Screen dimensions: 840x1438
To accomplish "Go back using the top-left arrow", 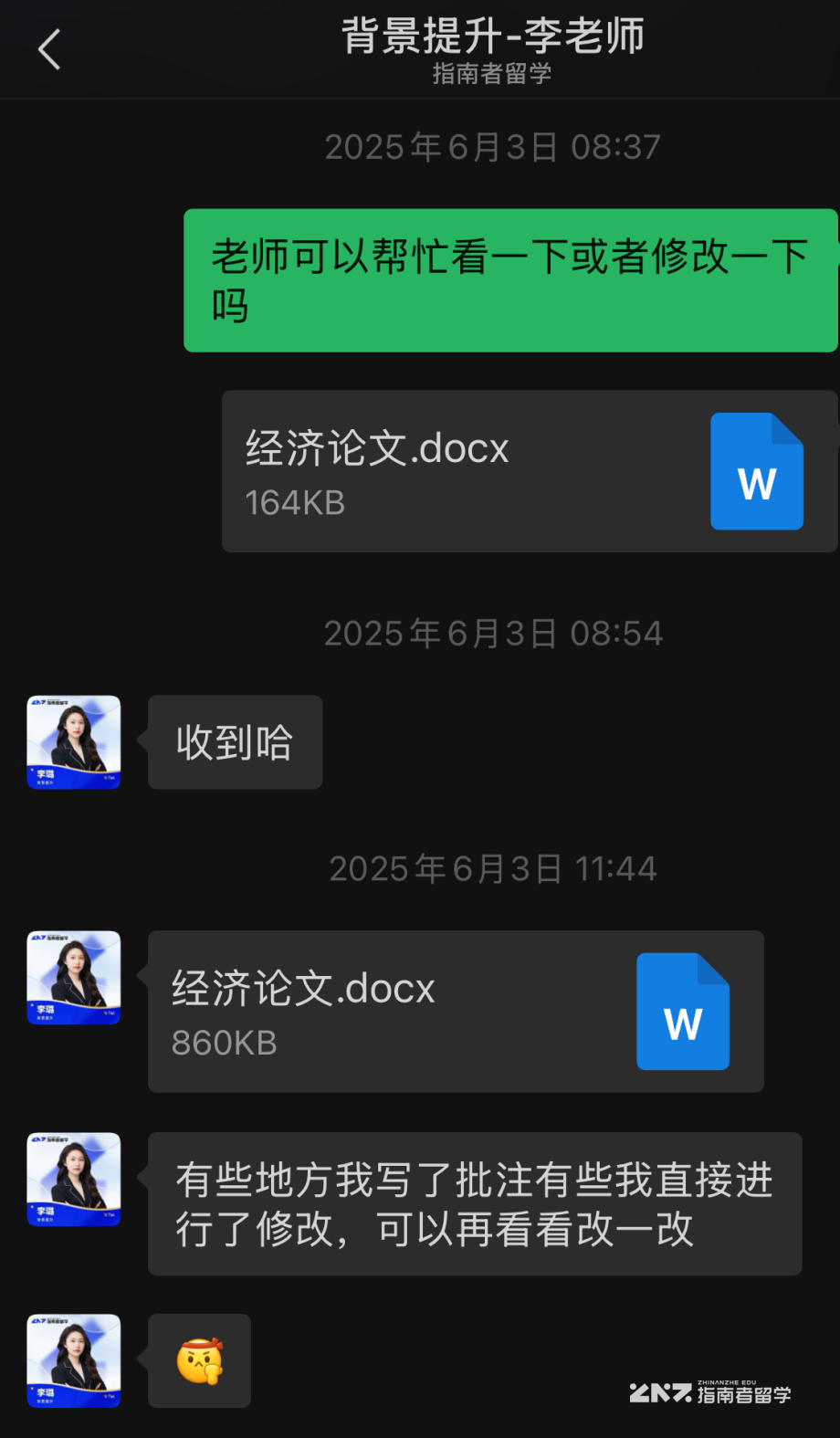I will click(49, 49).
